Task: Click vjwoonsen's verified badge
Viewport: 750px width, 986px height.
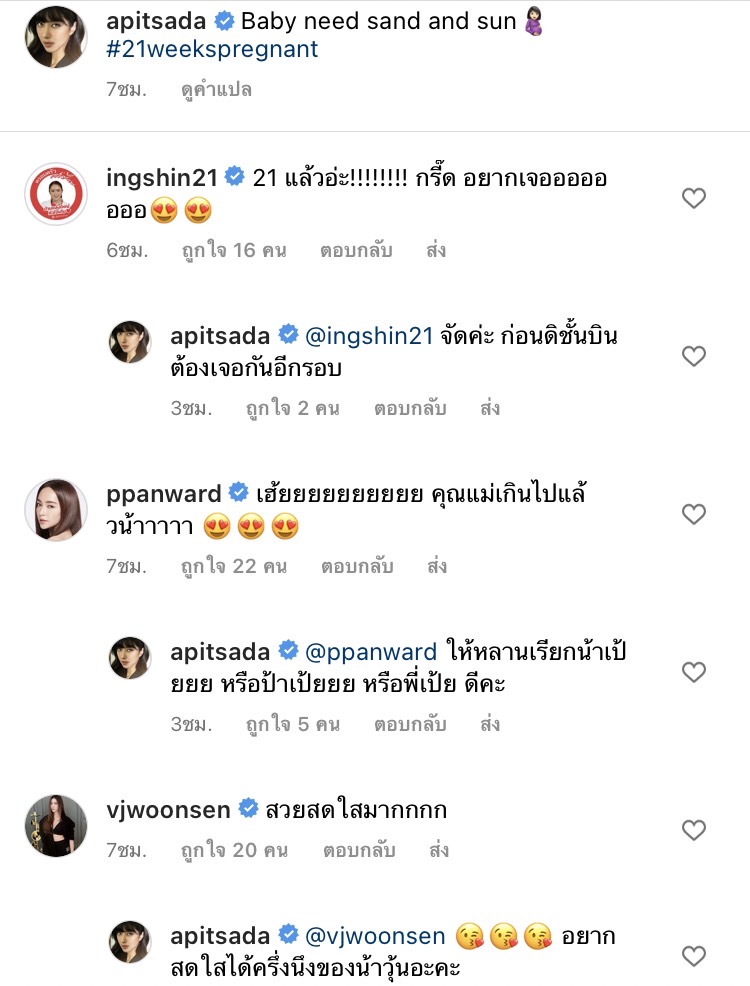Action: pyautogui.click(x=250, y=807)
